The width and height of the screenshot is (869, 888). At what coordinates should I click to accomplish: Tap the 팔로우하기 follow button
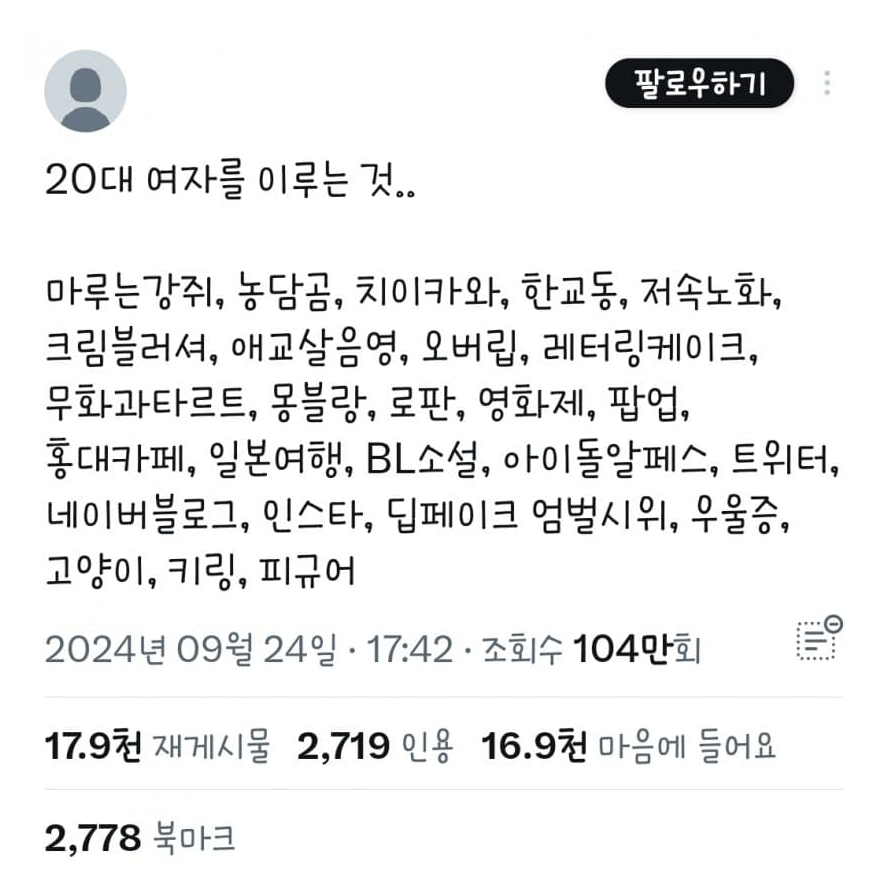698,84
